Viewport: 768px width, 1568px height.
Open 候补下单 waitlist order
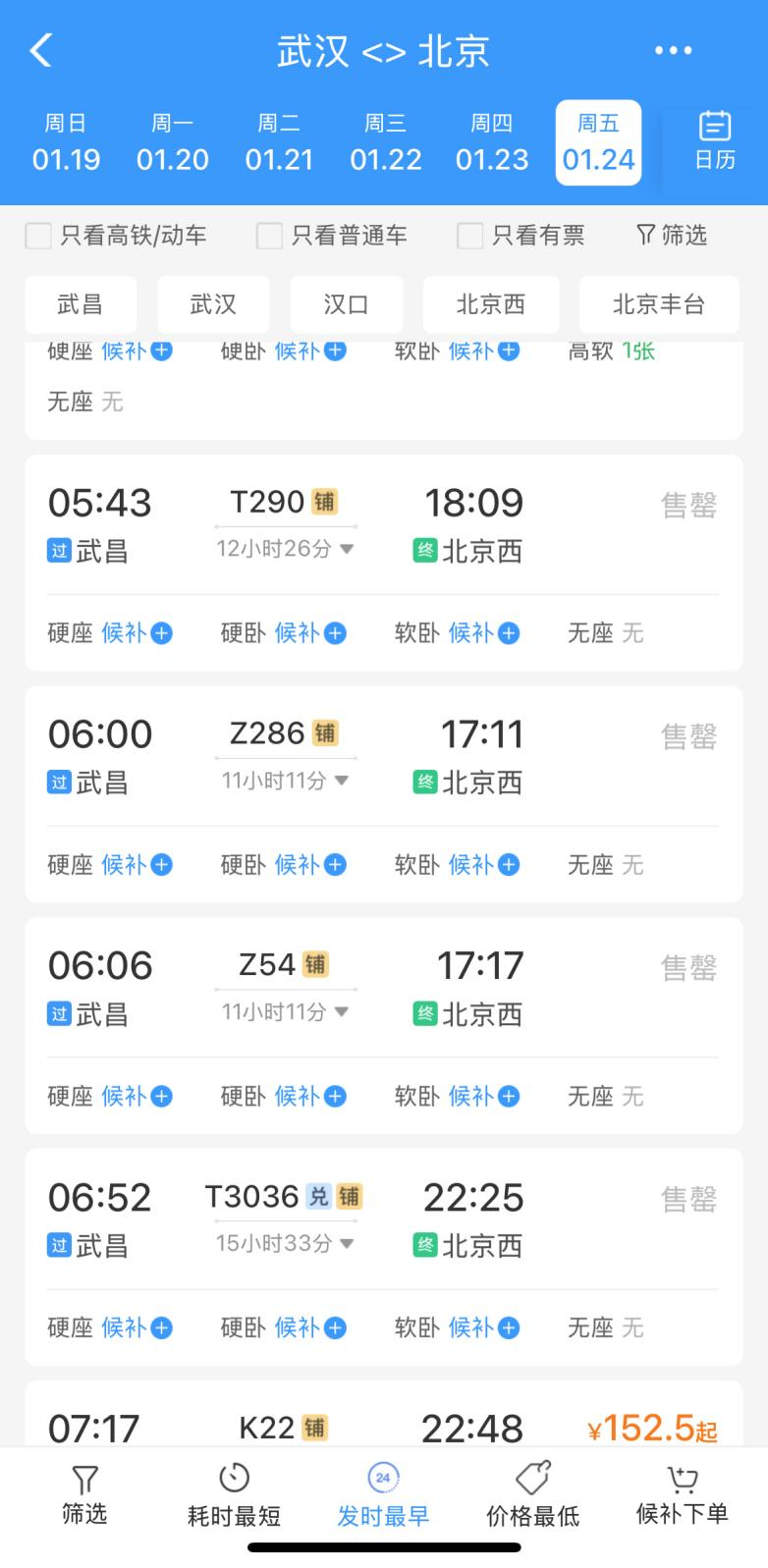683,1495
